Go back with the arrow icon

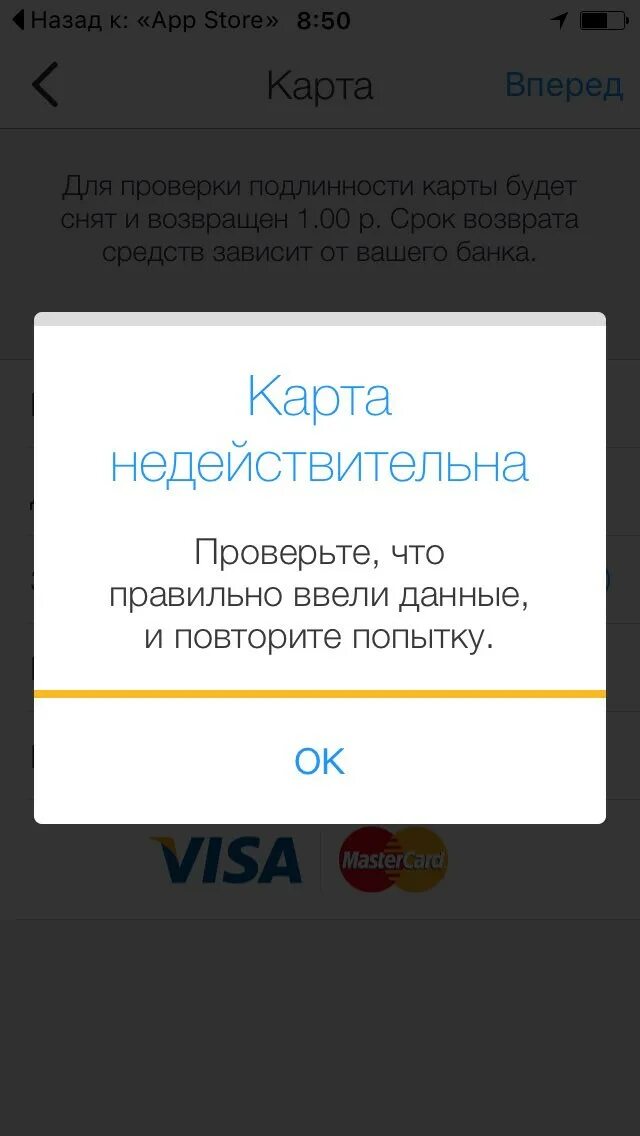[x=44, y=84]
